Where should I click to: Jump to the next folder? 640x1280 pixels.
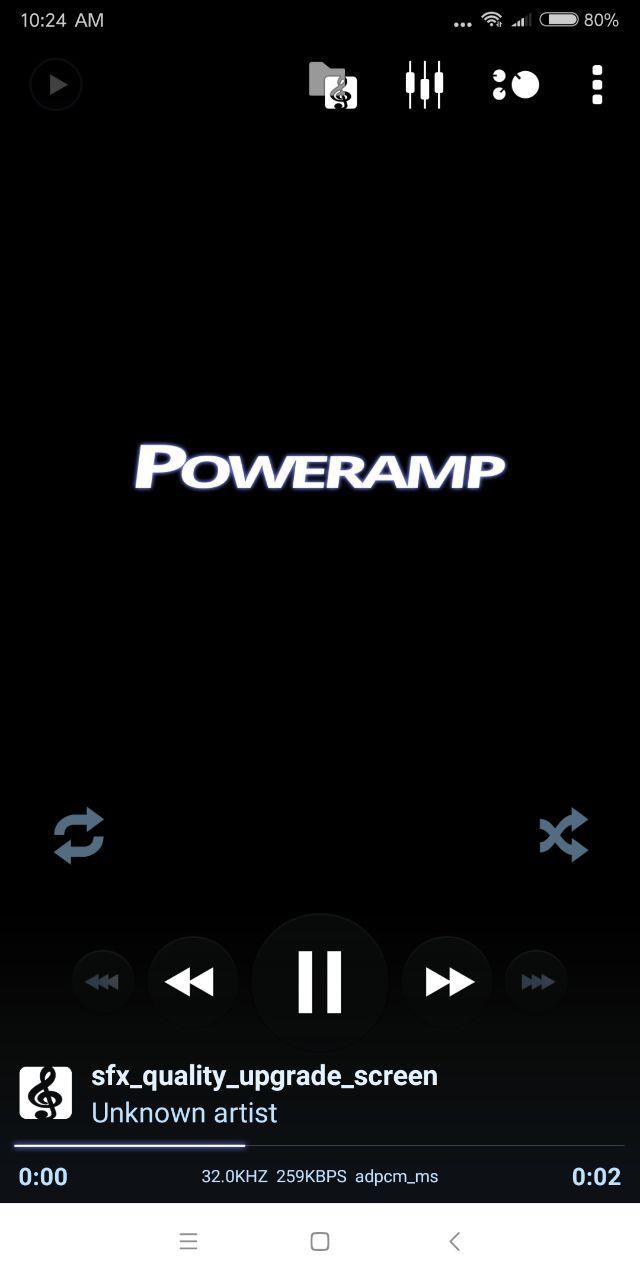pos(537,982)
